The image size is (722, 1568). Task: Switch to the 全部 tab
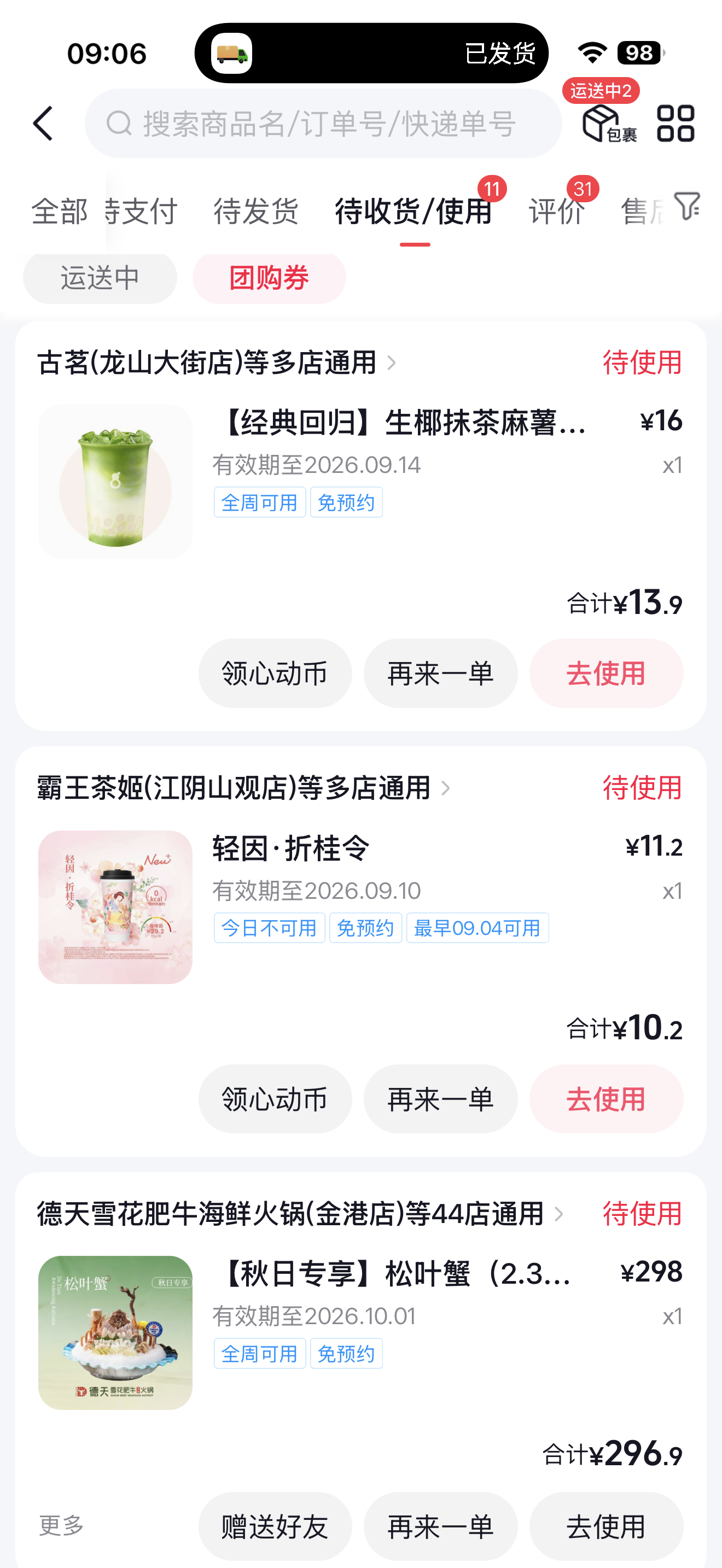click(x=59, y=212)
